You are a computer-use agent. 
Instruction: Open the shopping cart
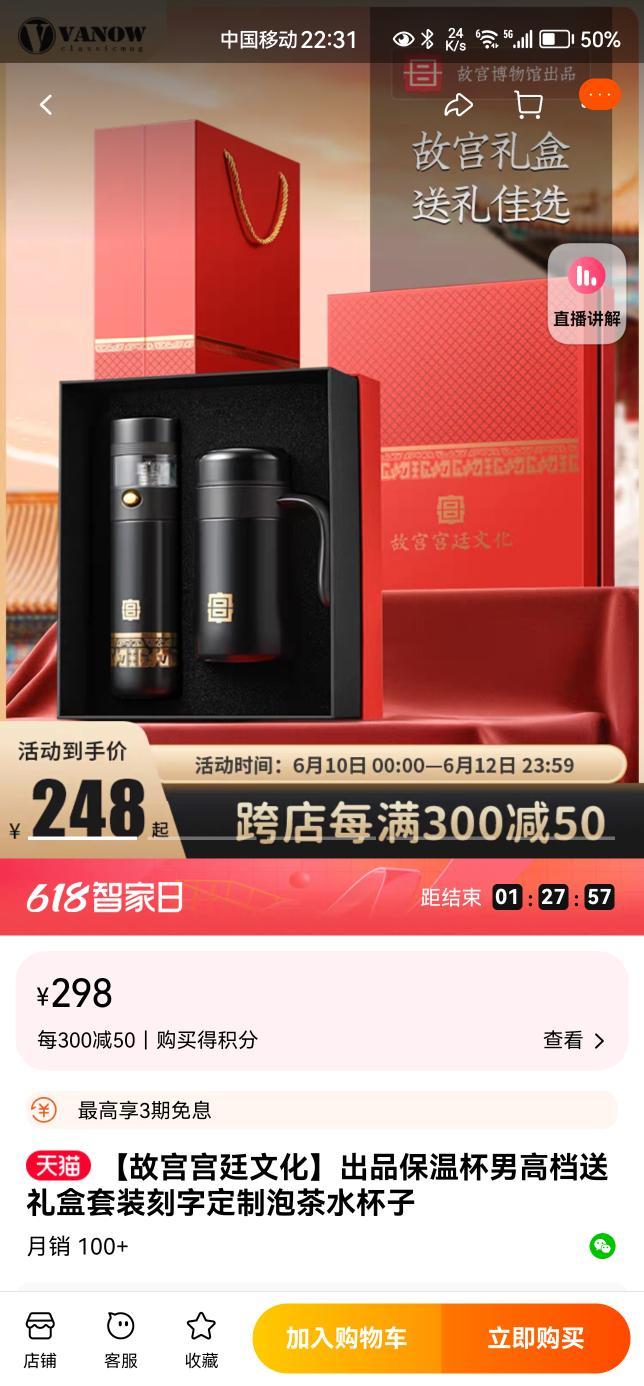pyautogui.click(x=528, y=104)
